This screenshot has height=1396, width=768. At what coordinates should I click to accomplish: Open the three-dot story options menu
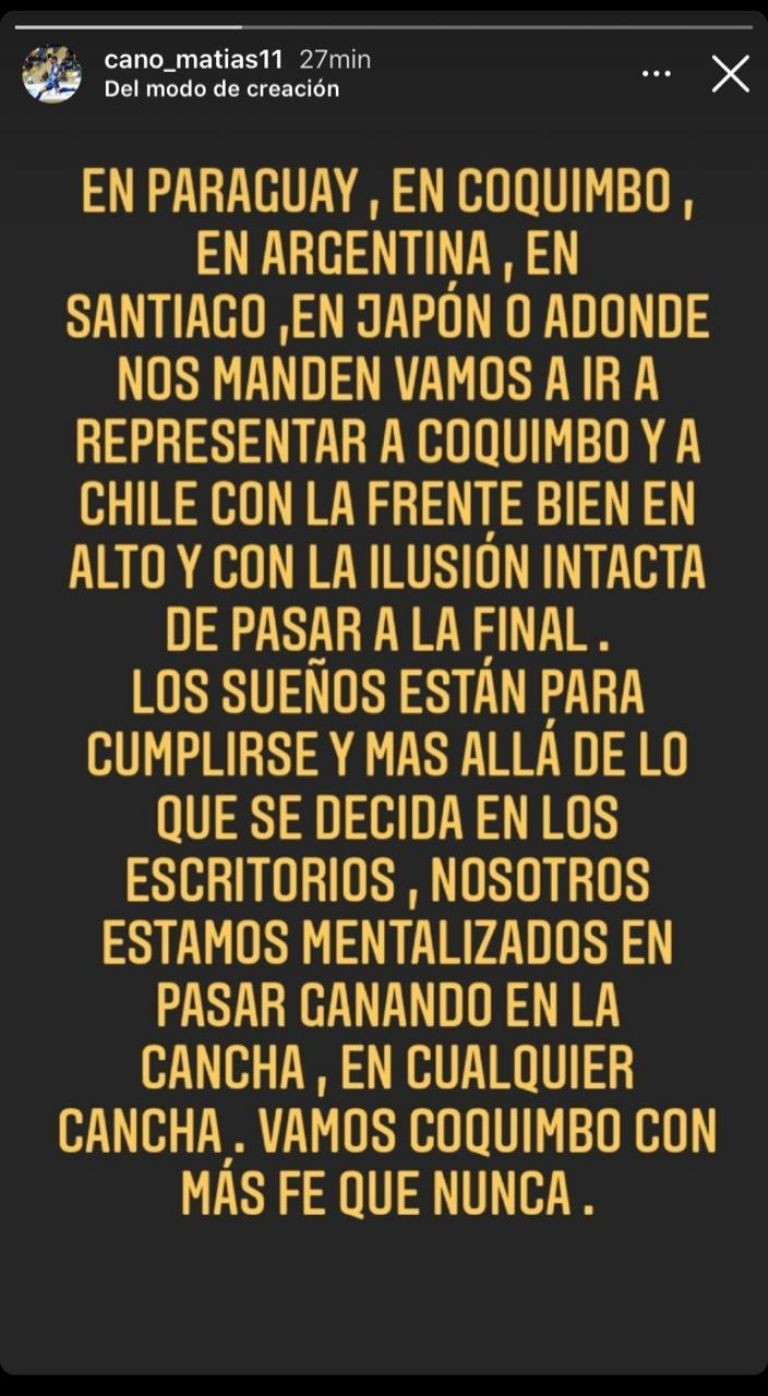click(657, 74)
